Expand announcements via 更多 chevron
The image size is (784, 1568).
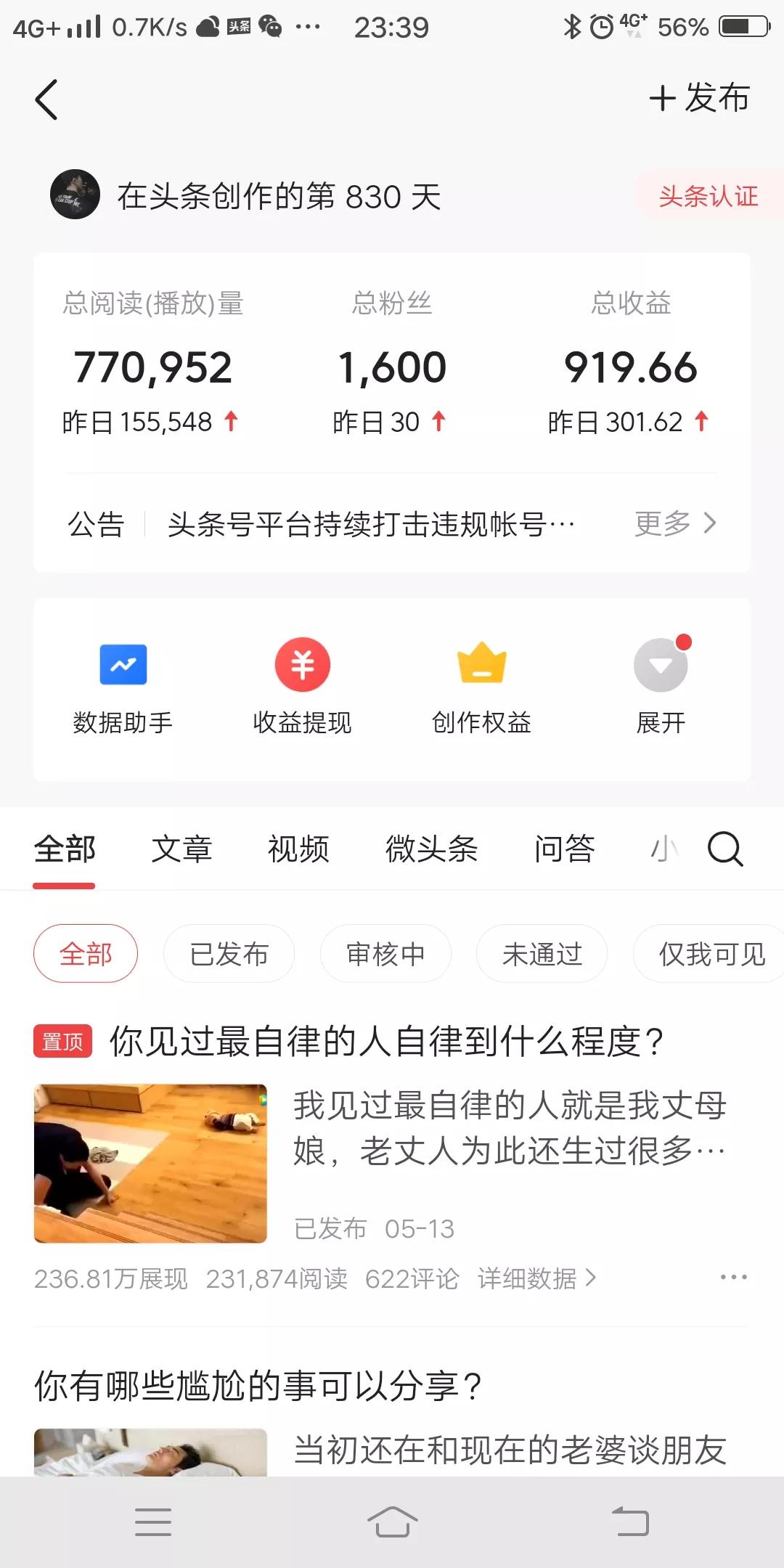pyautogui.click(x=677, y=523)
